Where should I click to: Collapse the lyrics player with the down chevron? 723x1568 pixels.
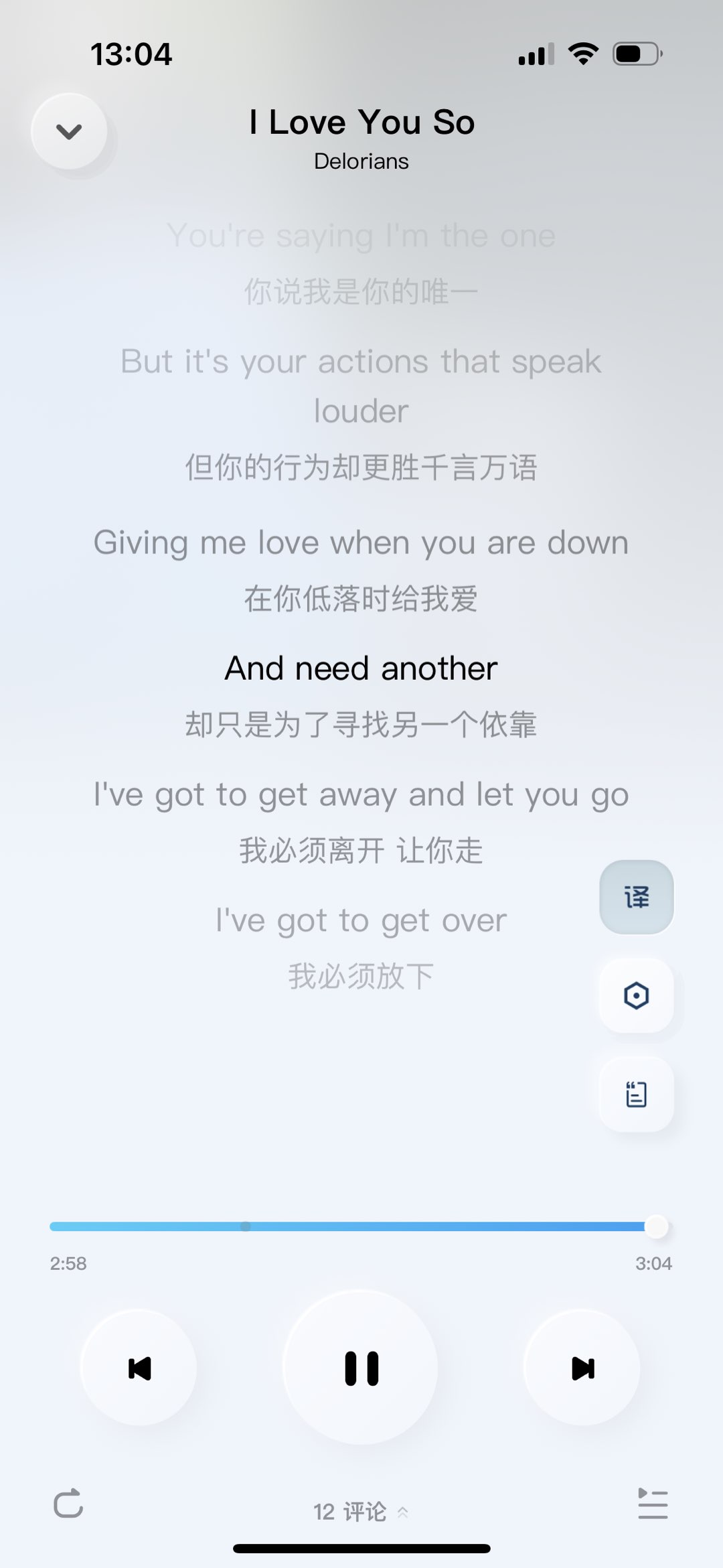click(x=69, y=131)
